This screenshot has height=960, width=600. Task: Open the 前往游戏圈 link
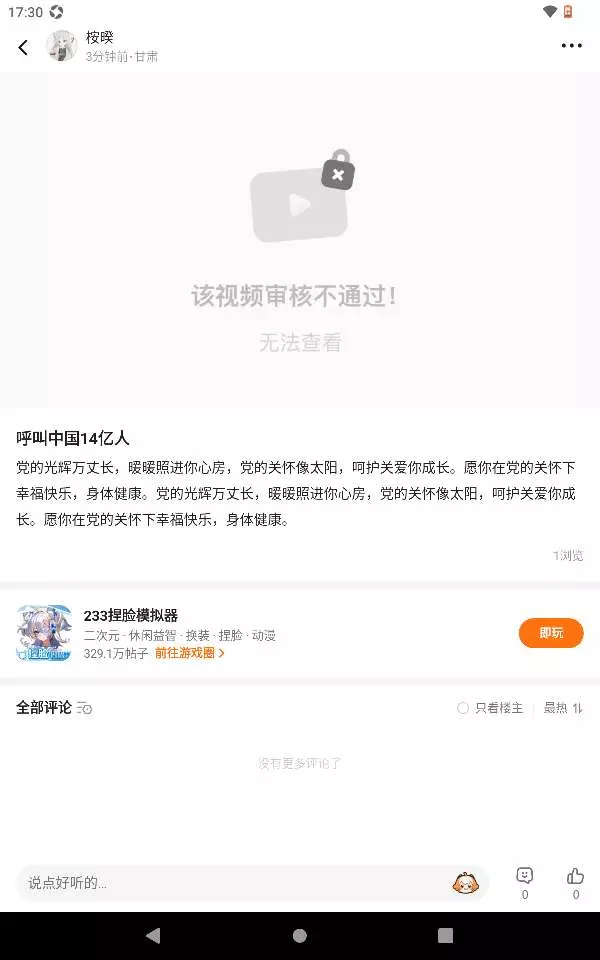[189, 653]
